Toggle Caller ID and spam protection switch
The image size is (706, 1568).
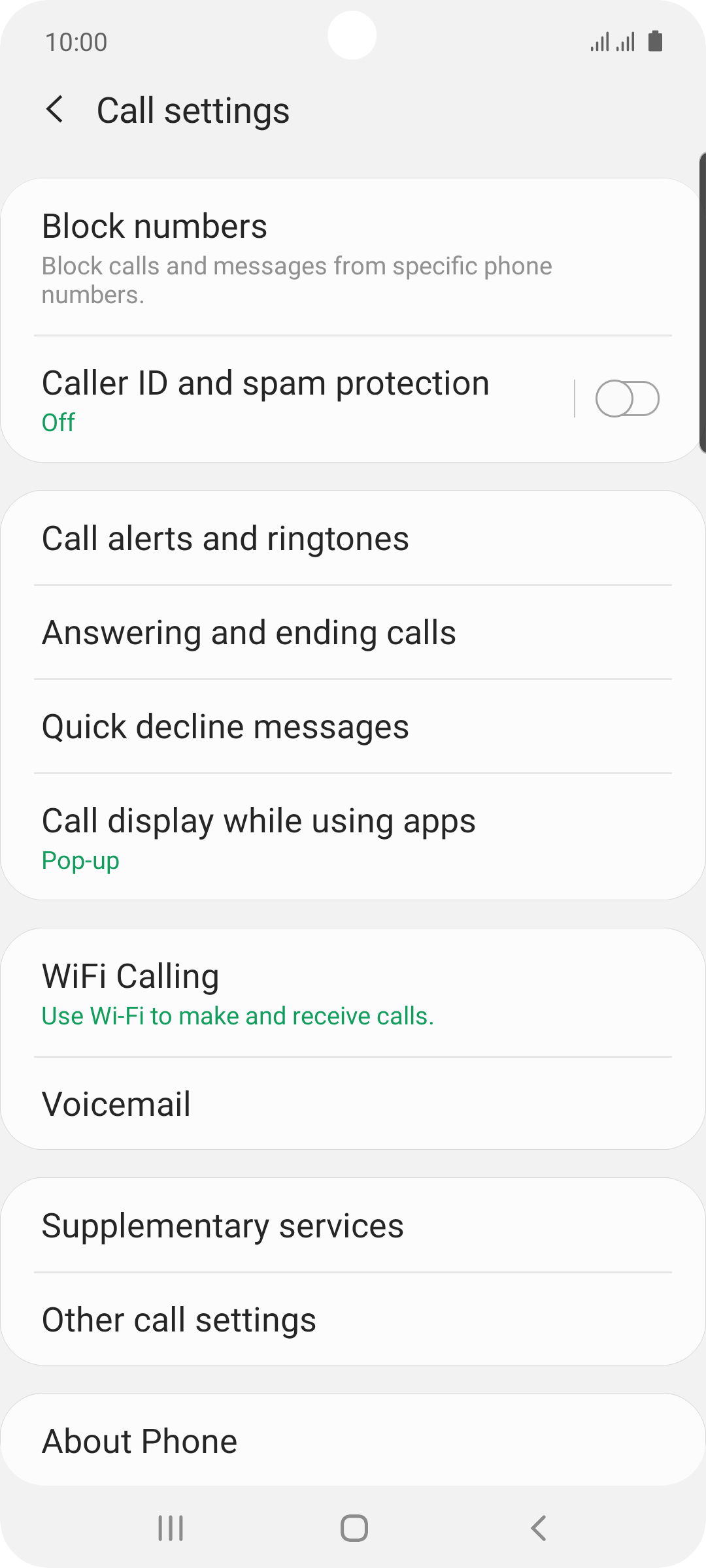(627, 399)
